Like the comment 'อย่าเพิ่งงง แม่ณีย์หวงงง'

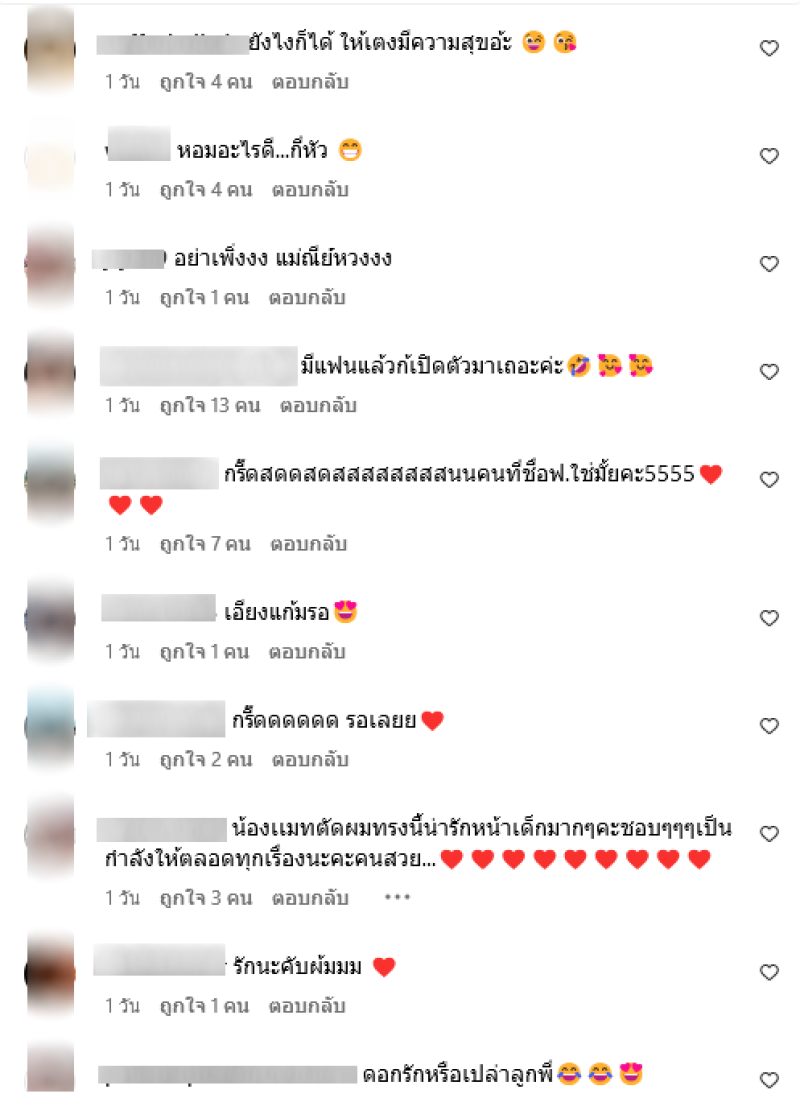click(769, 265)
